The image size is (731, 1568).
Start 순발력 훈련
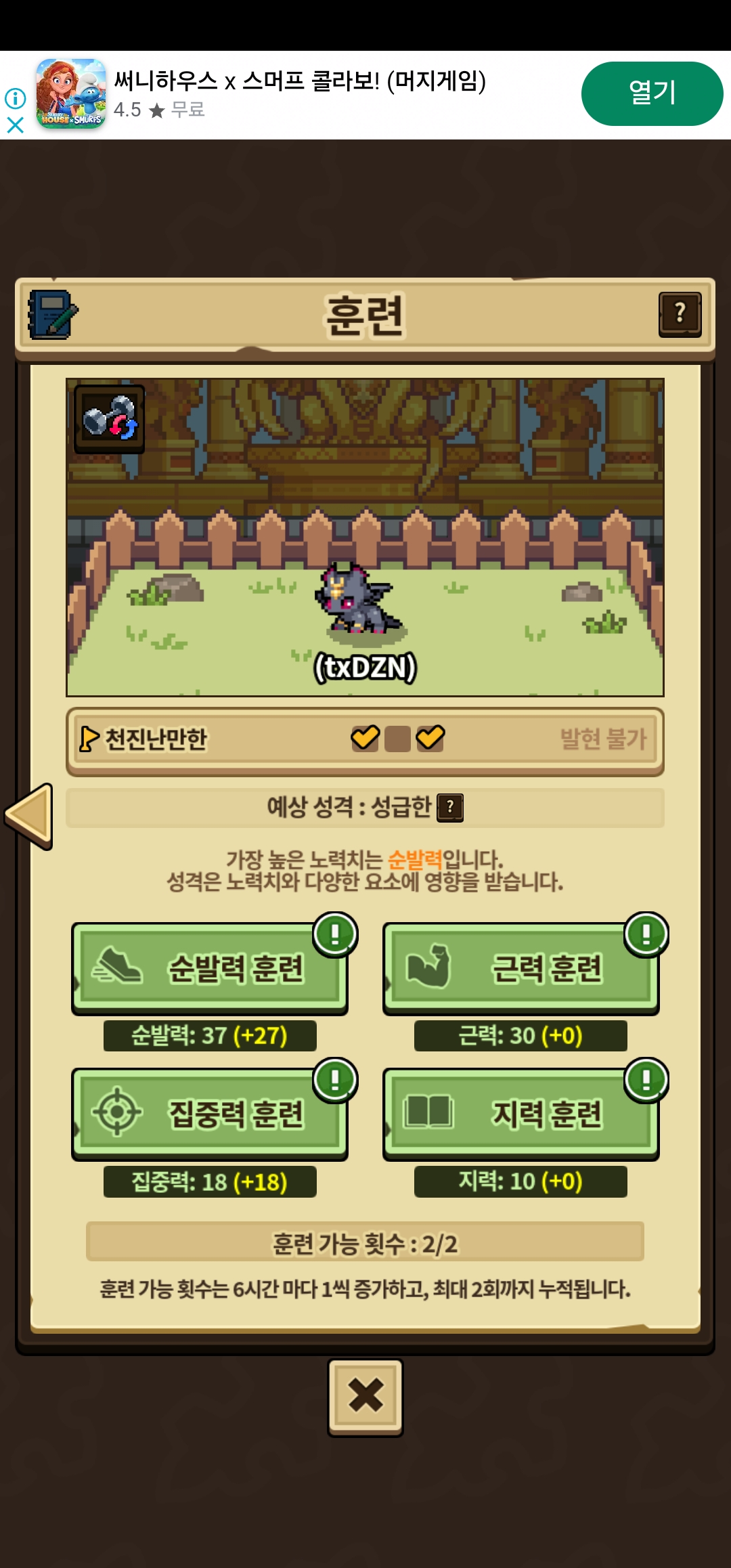click(x=210, y=968)
